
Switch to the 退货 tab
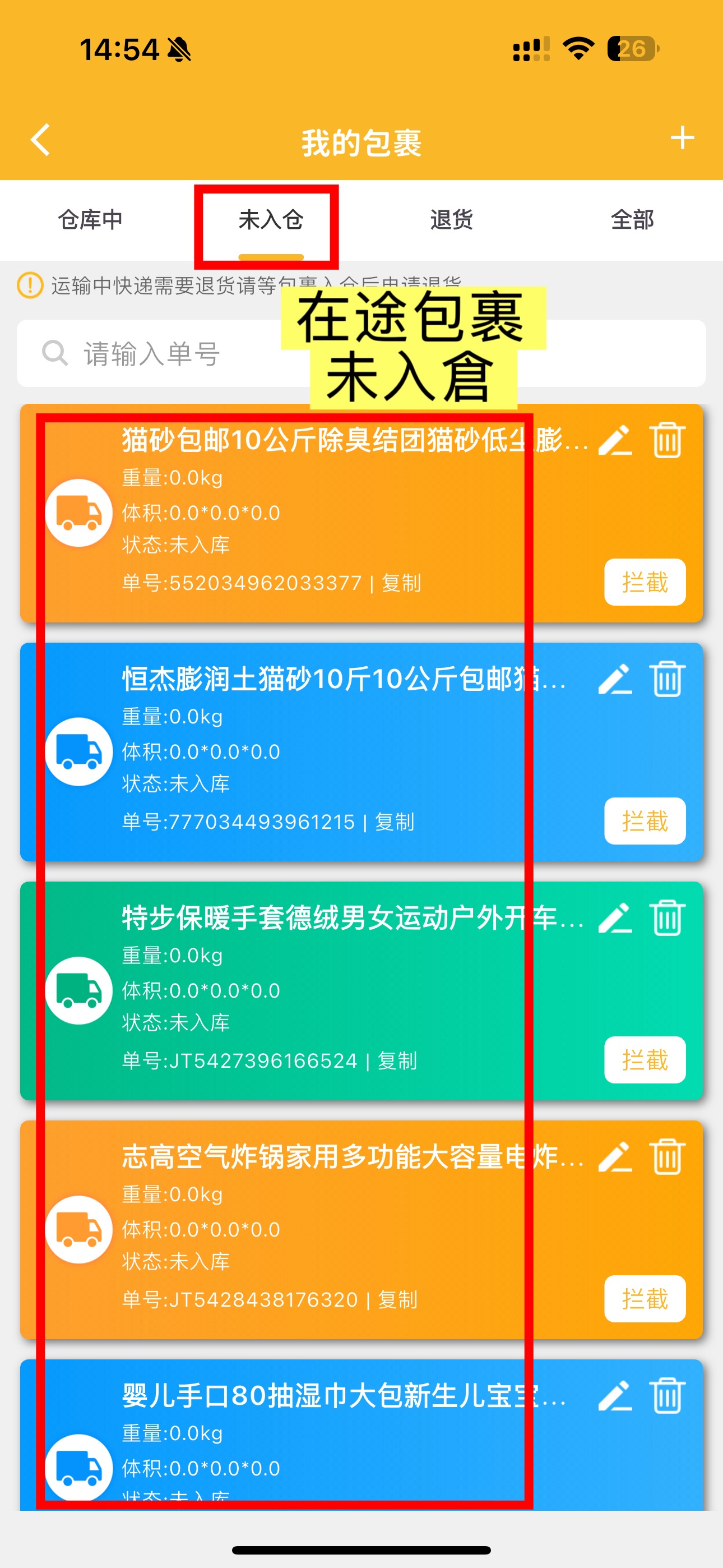[x=452, y=220]
